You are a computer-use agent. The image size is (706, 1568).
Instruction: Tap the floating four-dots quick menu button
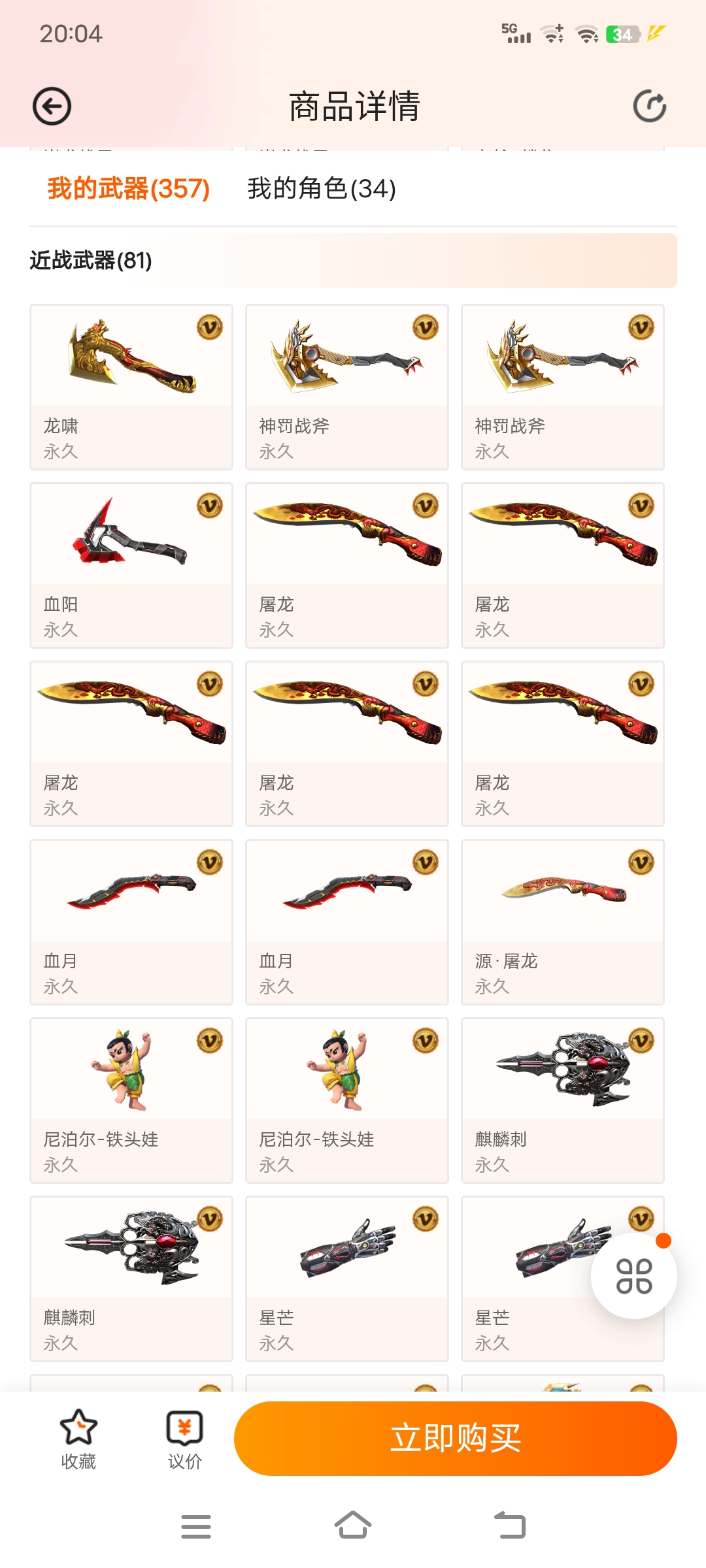634,1276
